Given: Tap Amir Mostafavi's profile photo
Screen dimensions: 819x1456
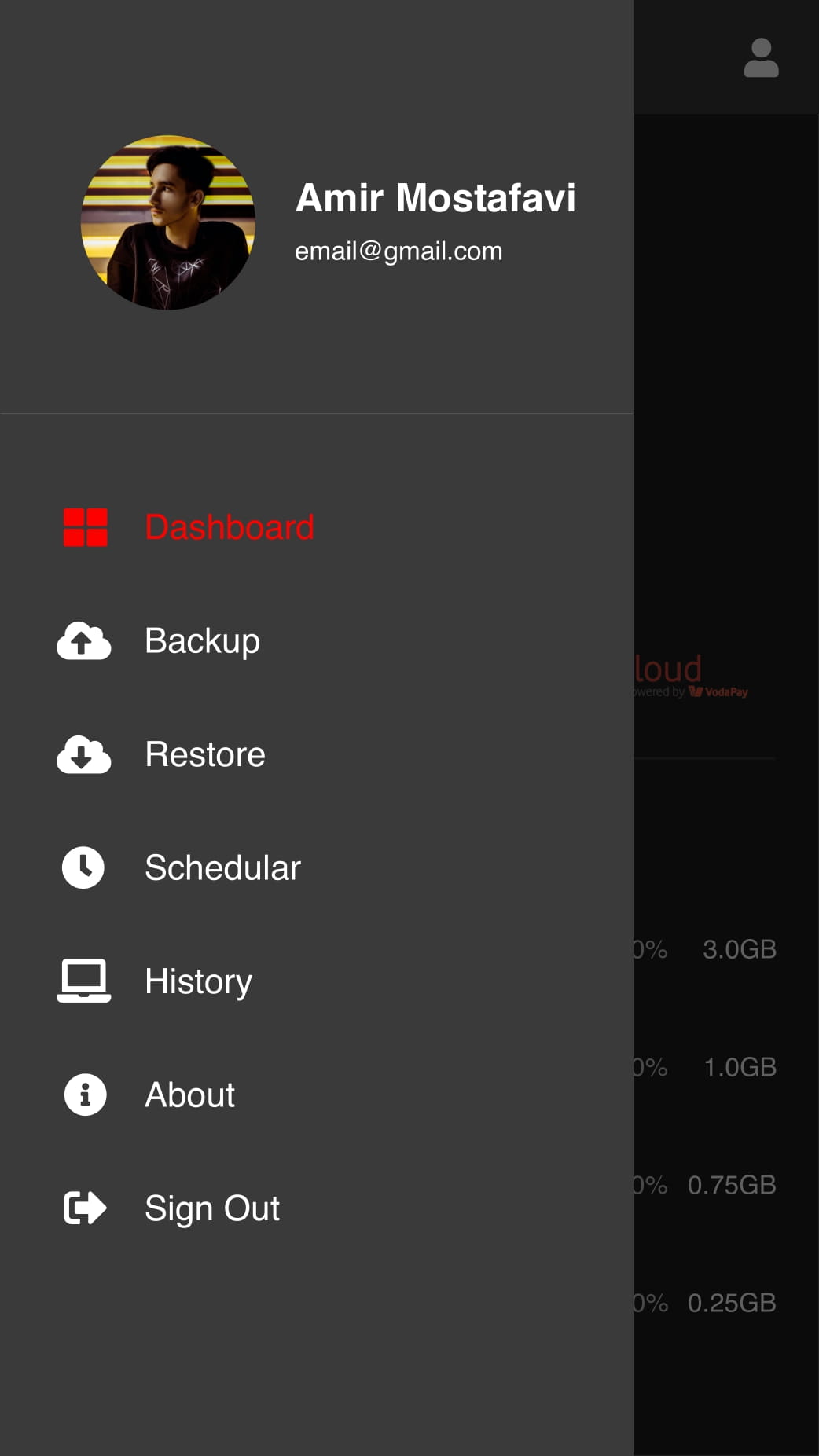Looking at the screenshot, I should point(168,222).
